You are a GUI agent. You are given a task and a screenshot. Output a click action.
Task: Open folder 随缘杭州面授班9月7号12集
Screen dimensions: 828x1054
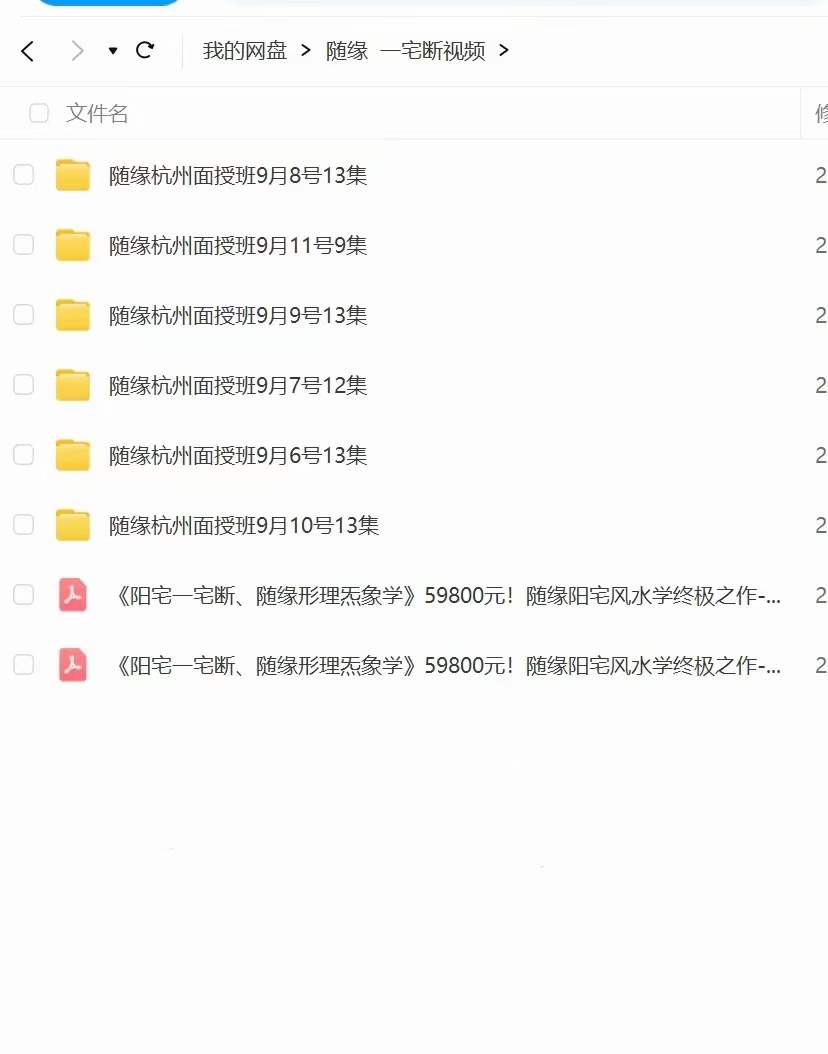coord(238,385)
